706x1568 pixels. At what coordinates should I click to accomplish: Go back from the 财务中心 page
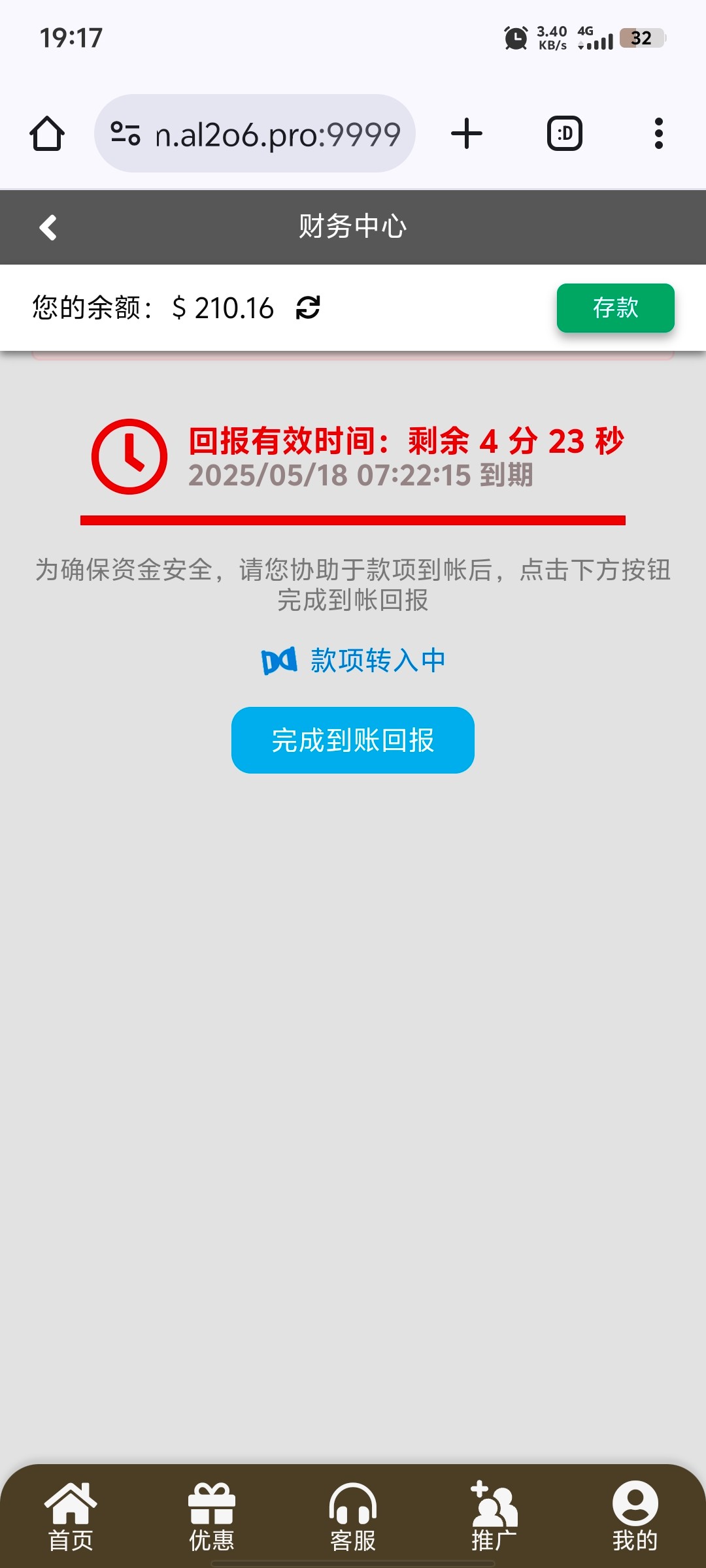coord(48,227)
